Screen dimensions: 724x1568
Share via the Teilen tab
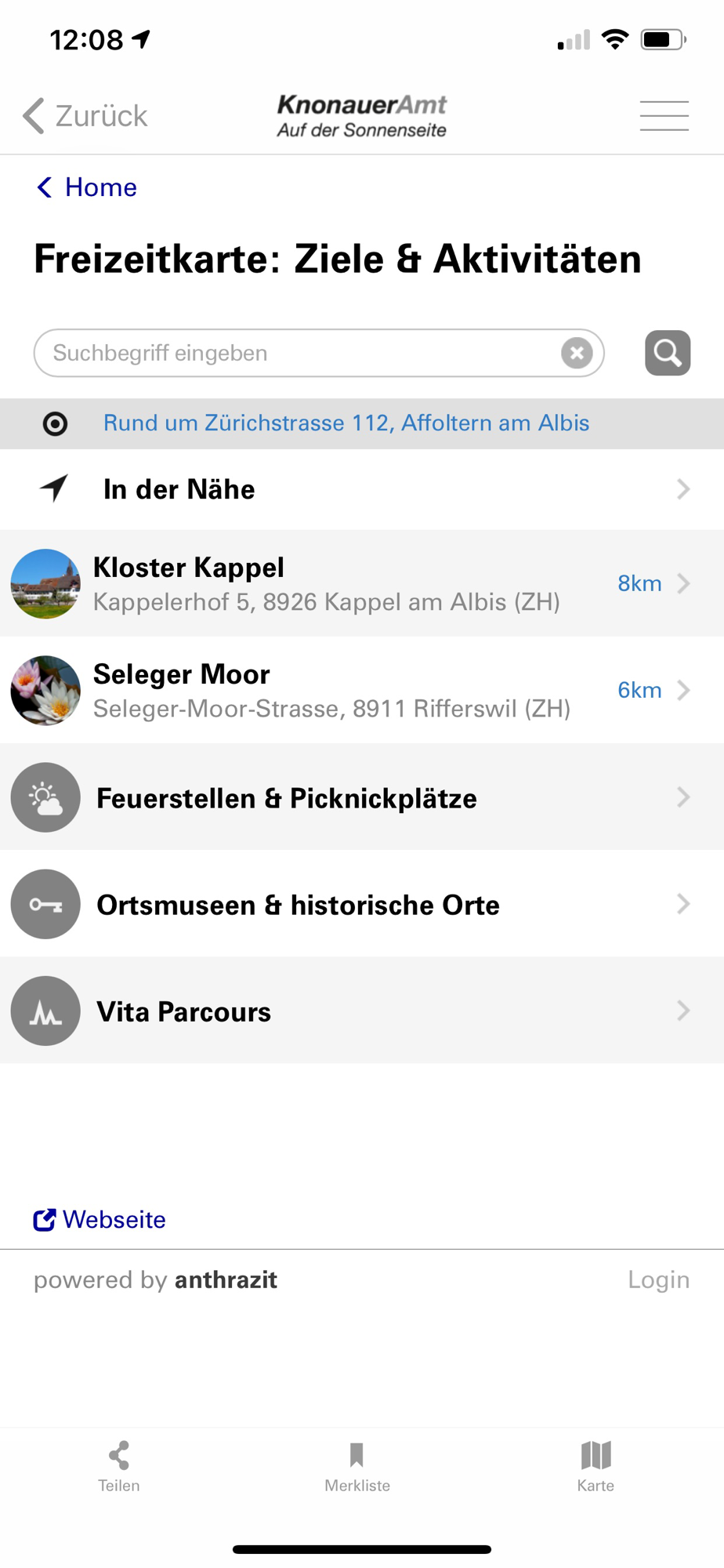pos(119,1466)
